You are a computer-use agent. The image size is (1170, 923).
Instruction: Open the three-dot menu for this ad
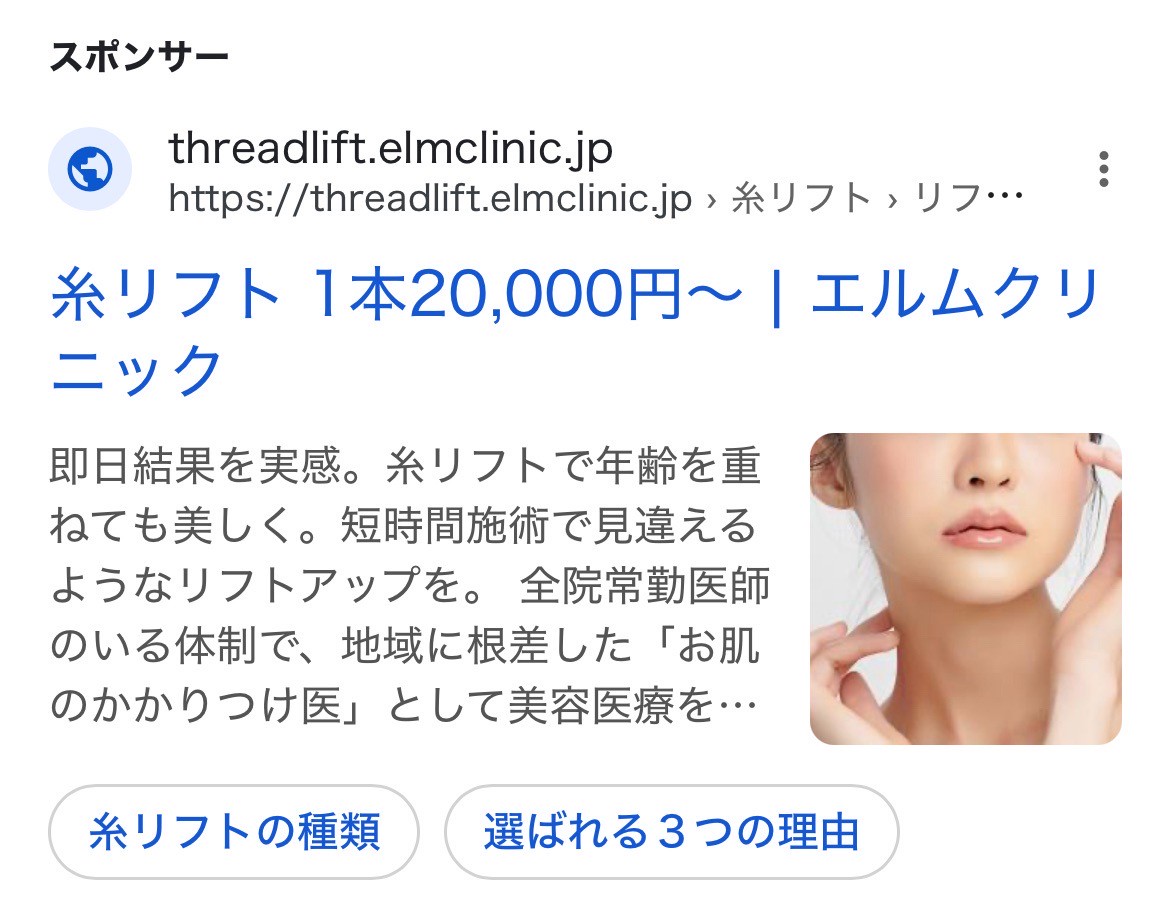pos(1103,170)
